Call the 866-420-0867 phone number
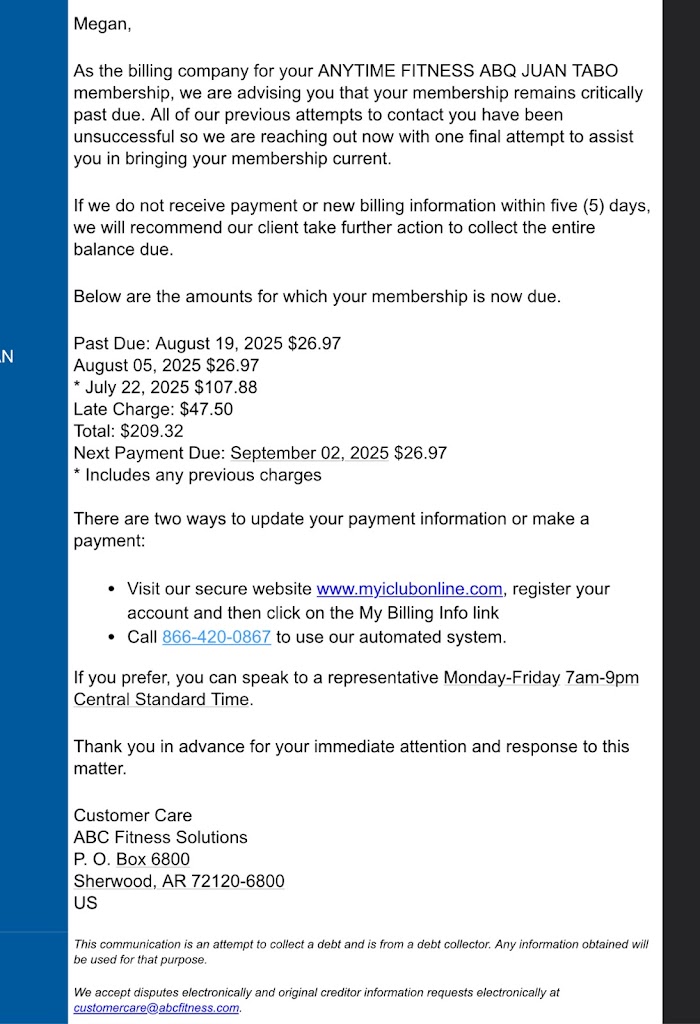 click(216, 637)
